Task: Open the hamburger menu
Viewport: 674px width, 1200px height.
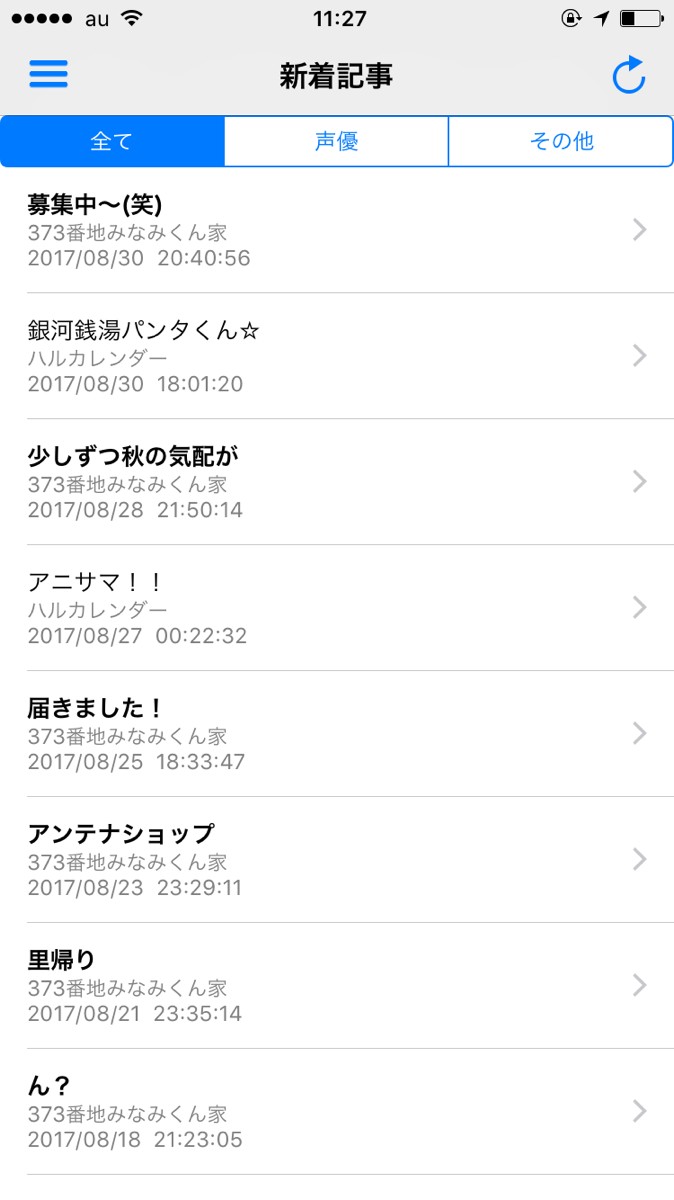Action: pyautogui.click(x=48, y=75)
